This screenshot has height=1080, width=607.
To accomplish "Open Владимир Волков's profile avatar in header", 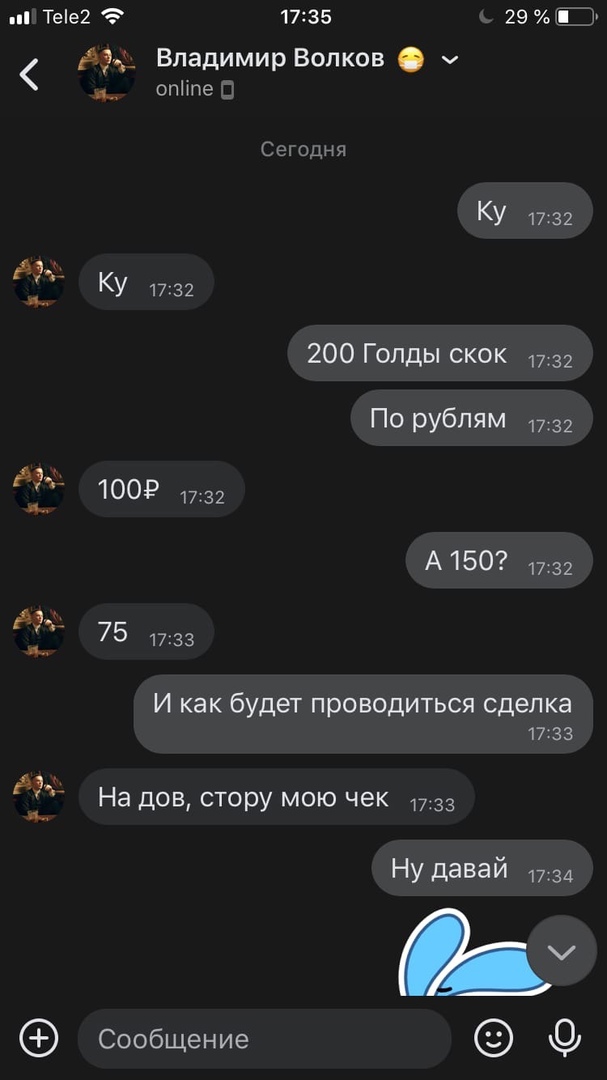I will (x=107, y=74).
